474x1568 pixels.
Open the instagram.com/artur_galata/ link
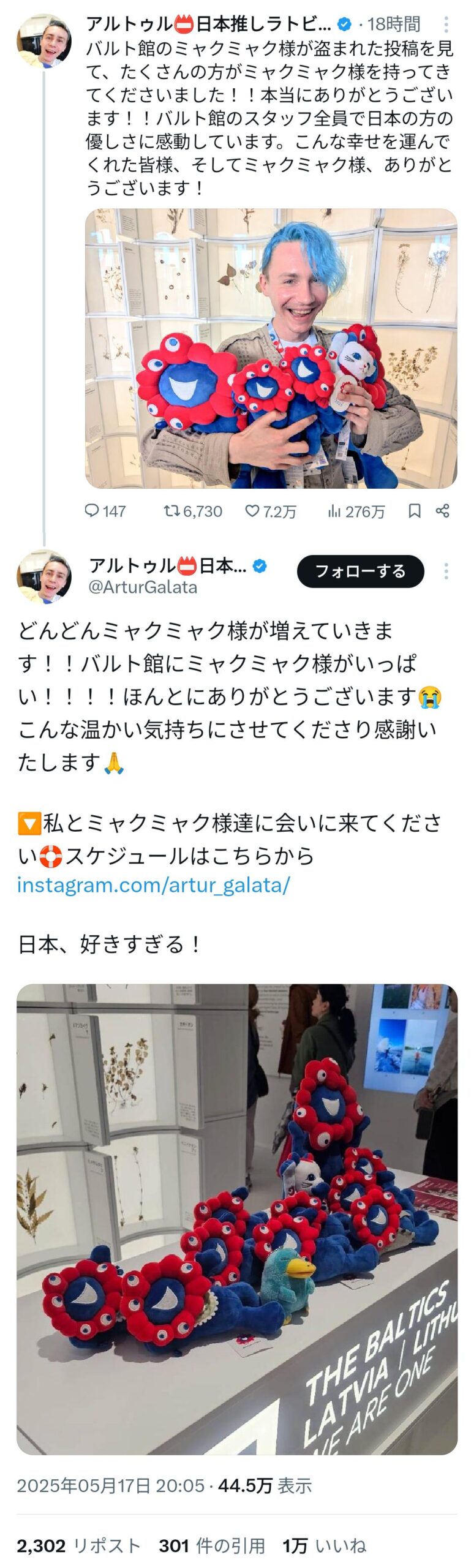153,885
